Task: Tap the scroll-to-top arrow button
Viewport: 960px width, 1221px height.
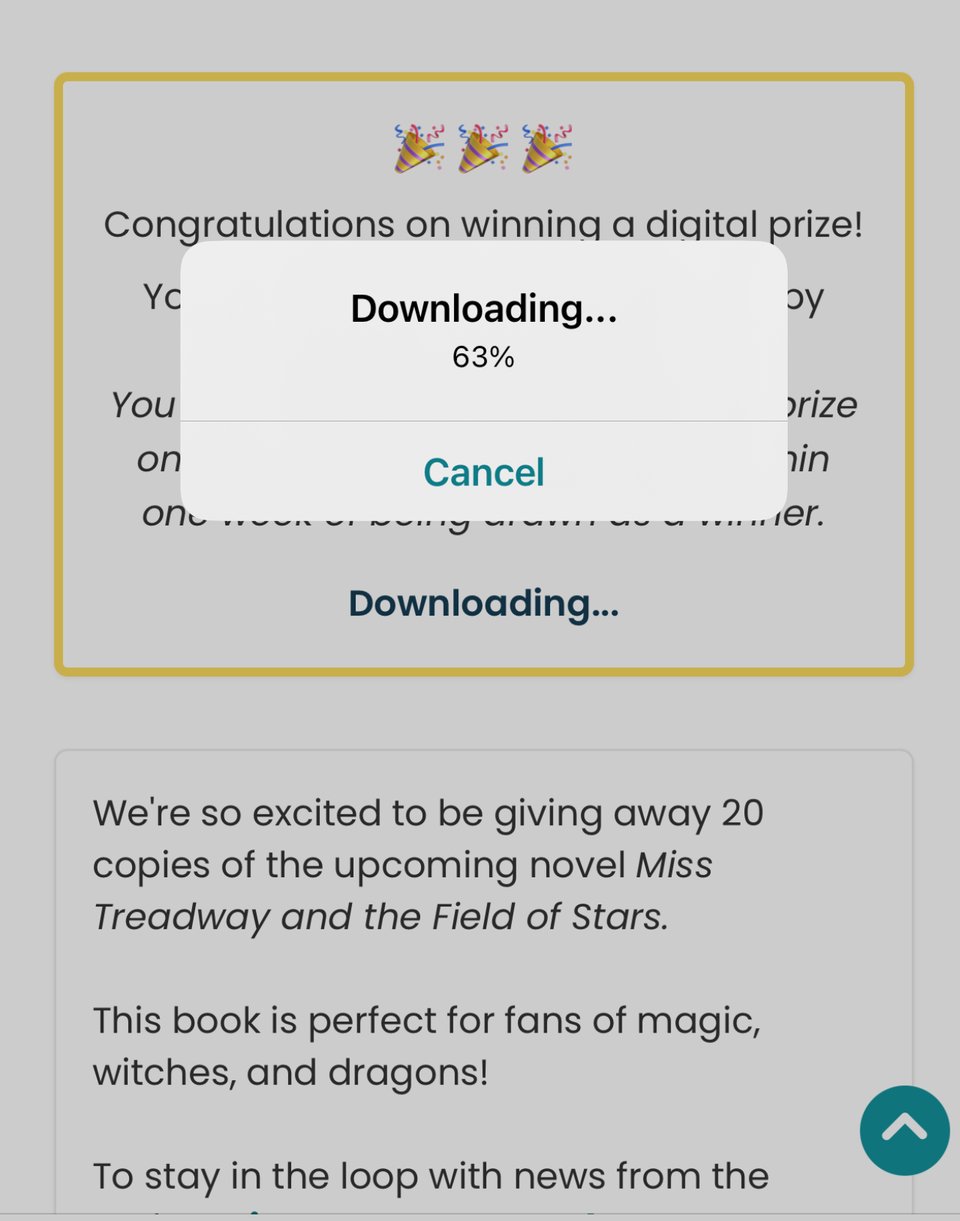Action: tap(904, 1130)
